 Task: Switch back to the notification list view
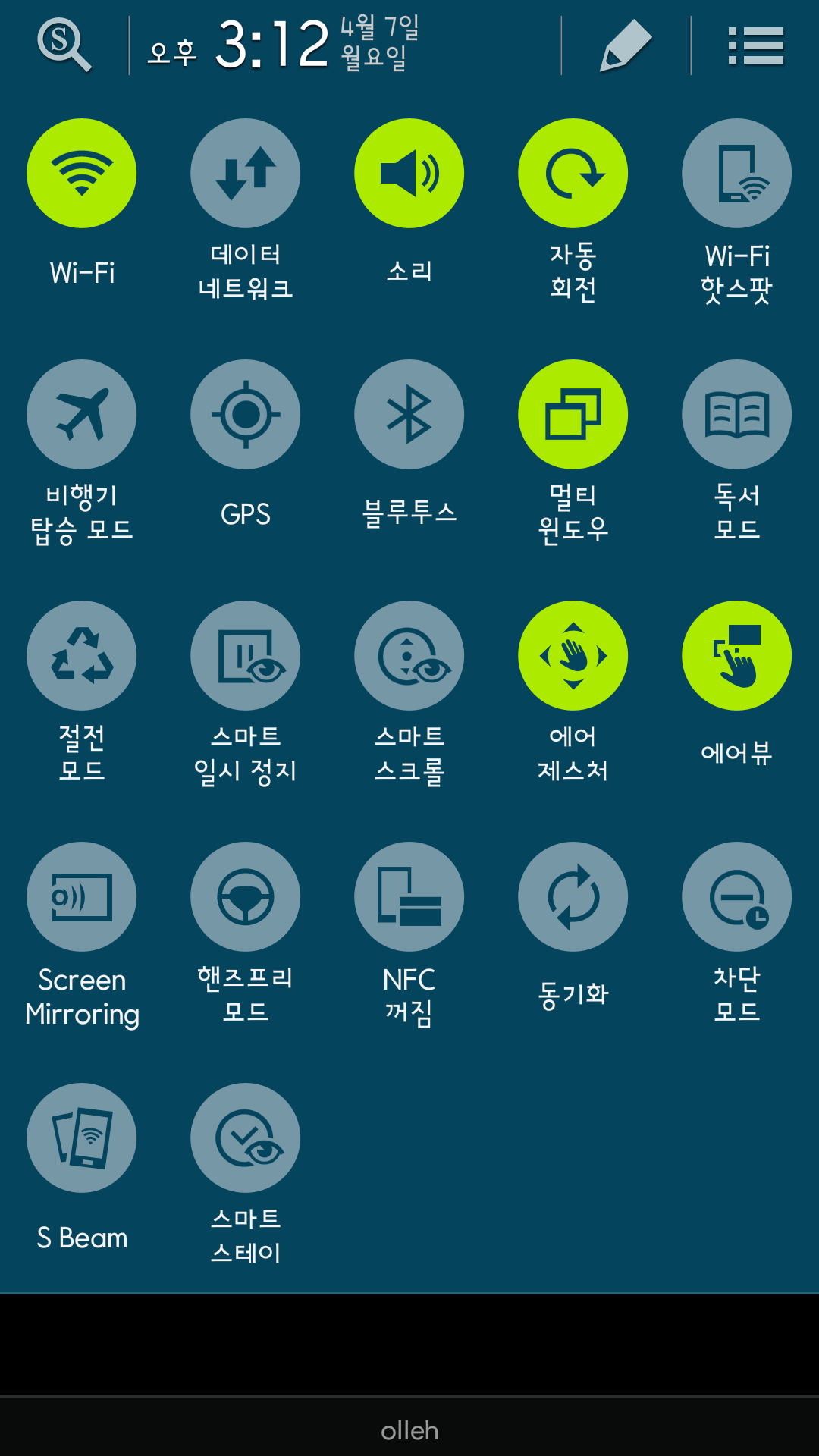[x=755, y=45]
